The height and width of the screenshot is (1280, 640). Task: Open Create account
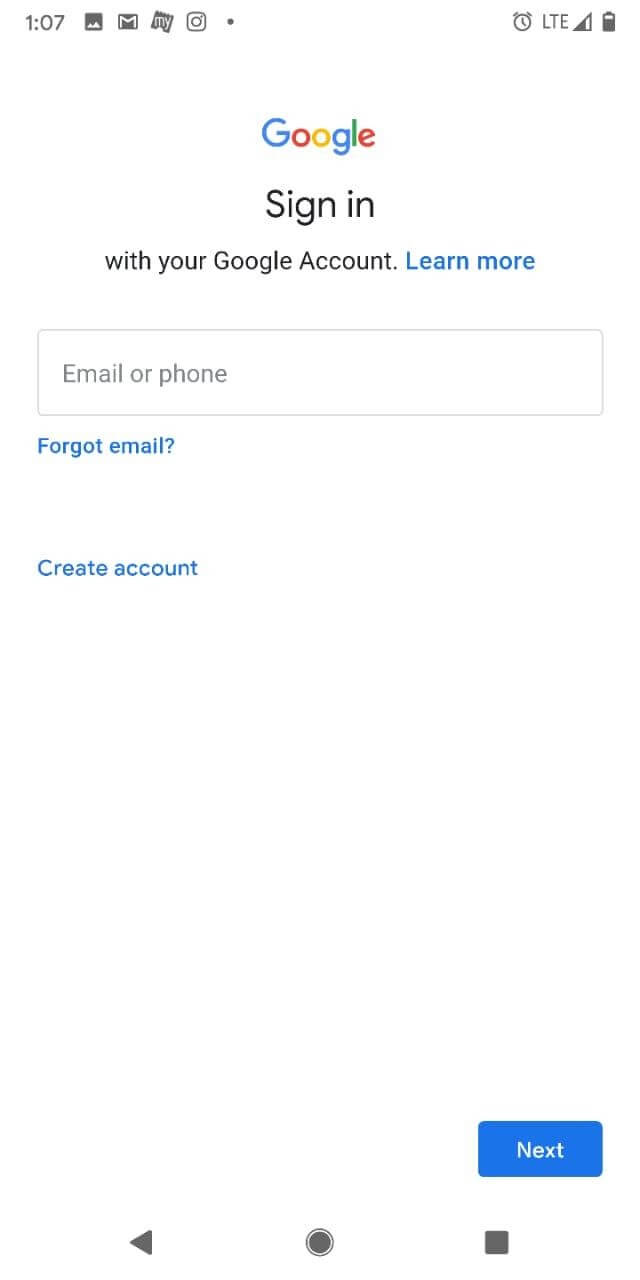tap(118, 568)
